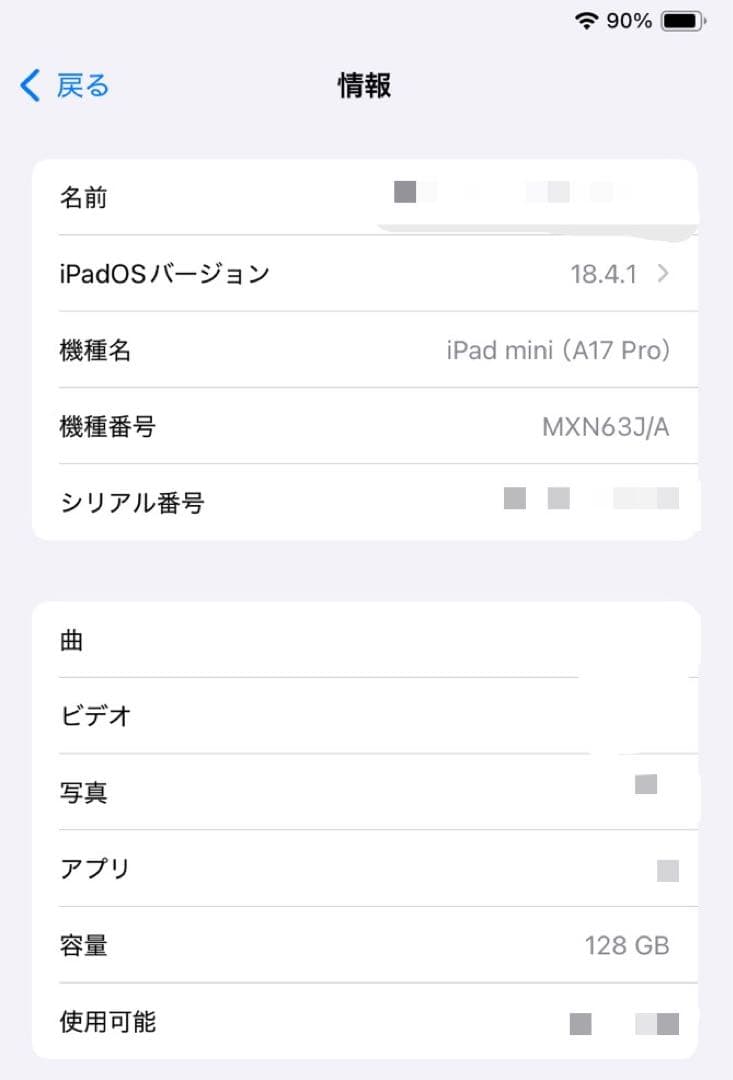Select the 18.4.1 version text
The image size is (733, 1080).
click(x=605, y=273)
